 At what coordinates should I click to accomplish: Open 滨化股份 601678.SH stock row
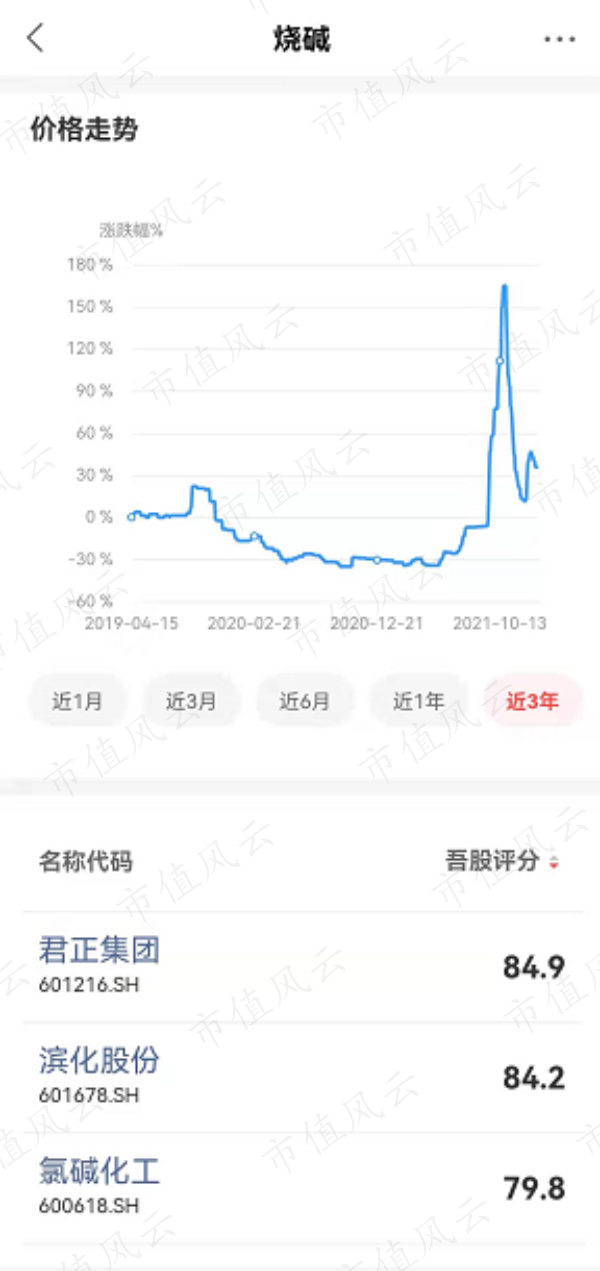300,1078
